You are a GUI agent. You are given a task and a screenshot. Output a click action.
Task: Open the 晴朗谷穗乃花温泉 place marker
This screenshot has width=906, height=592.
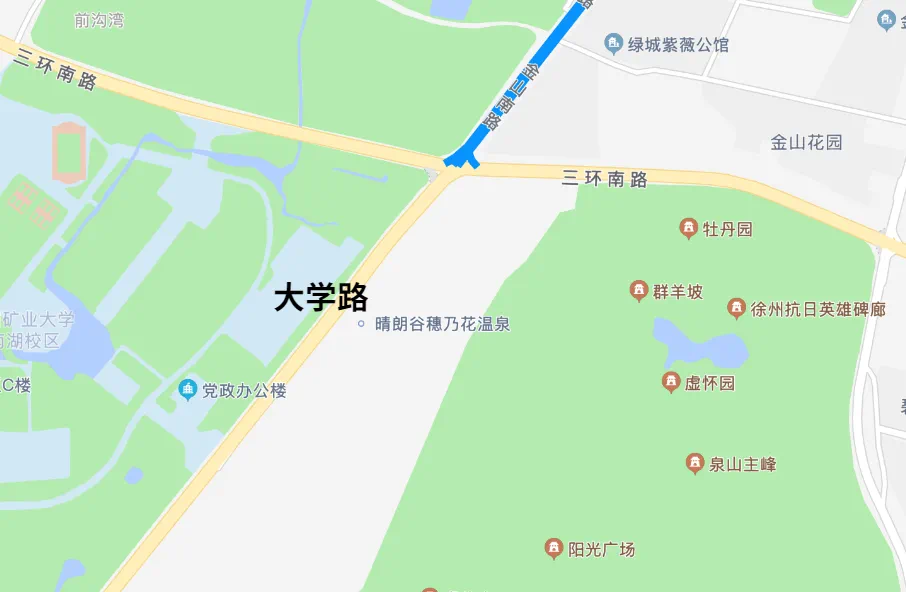(362, 324)
